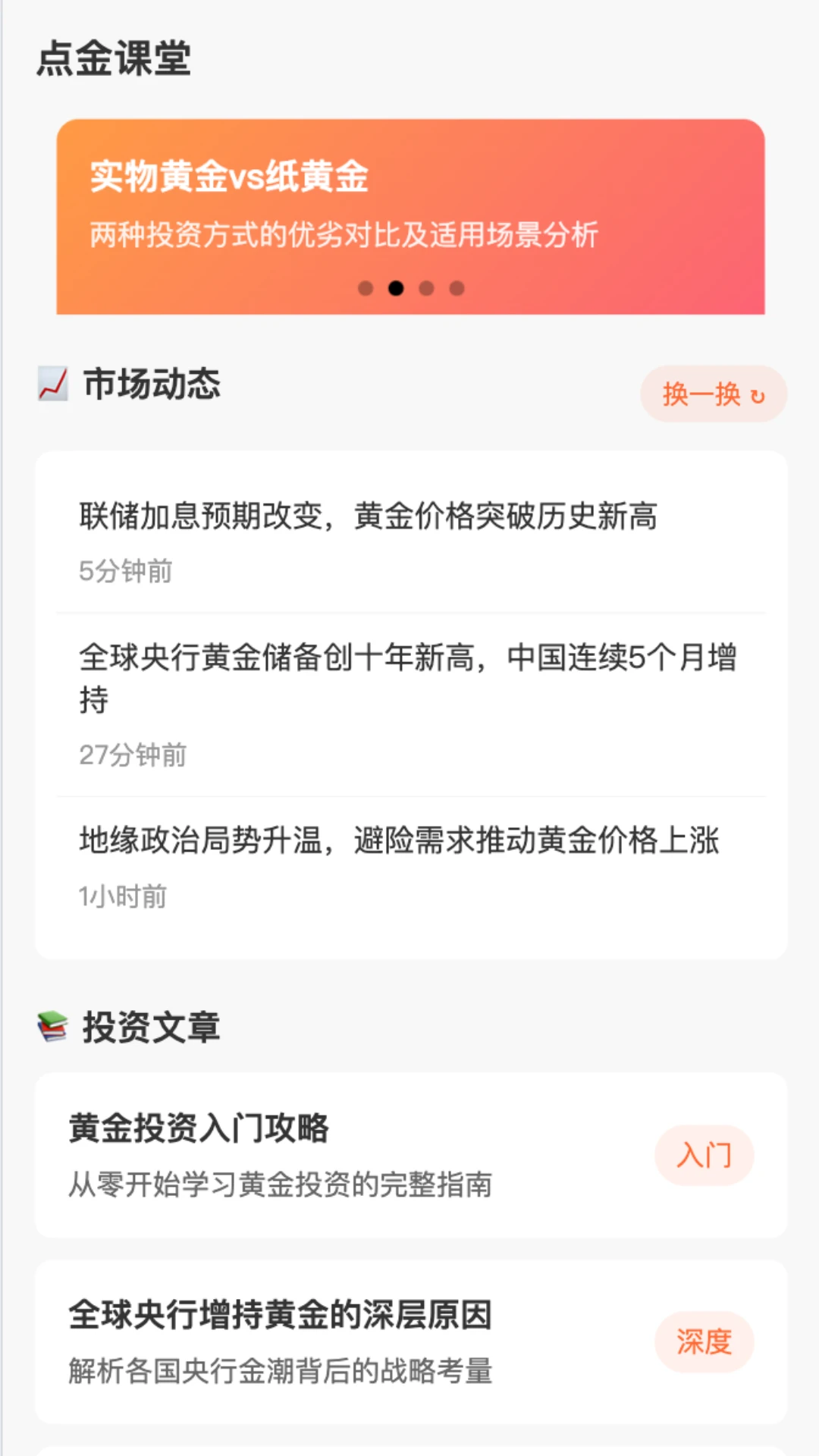The height and width of the screenshot is (1456, 819).
Task: Tap the timestamp 5分钟前
Action: [126, 572]
